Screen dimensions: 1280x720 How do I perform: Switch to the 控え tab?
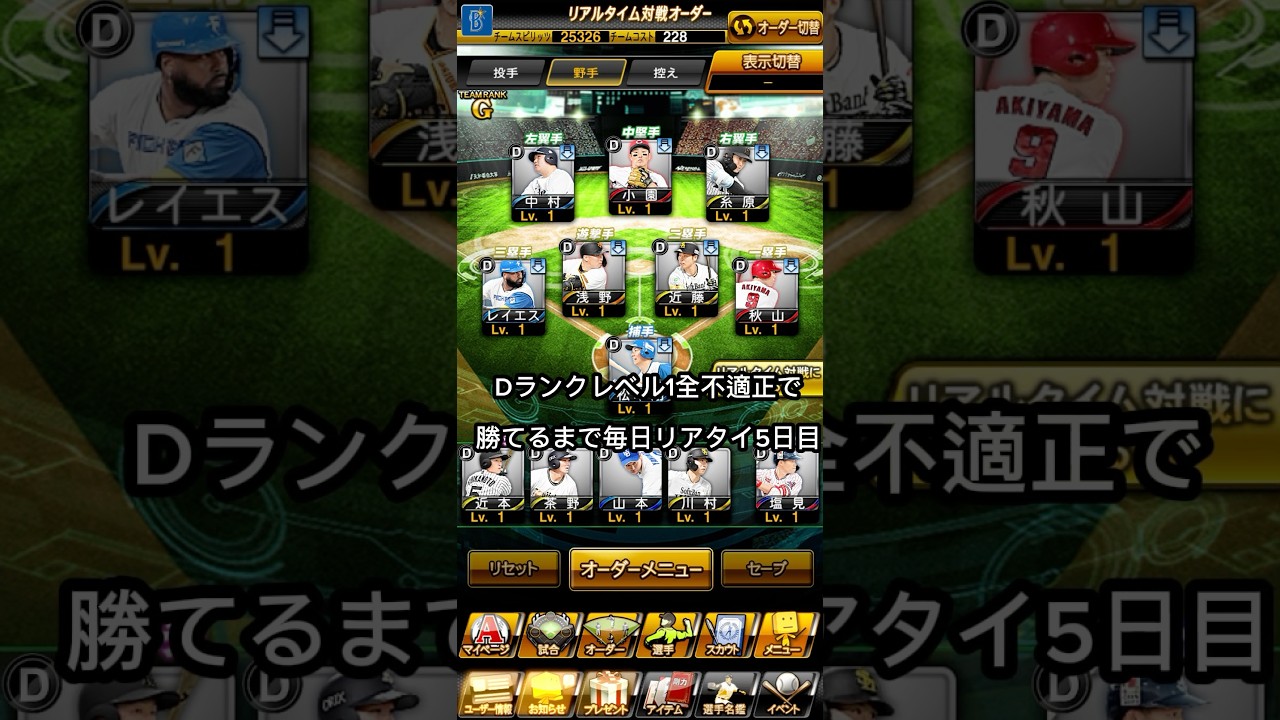tap(665, 72)
